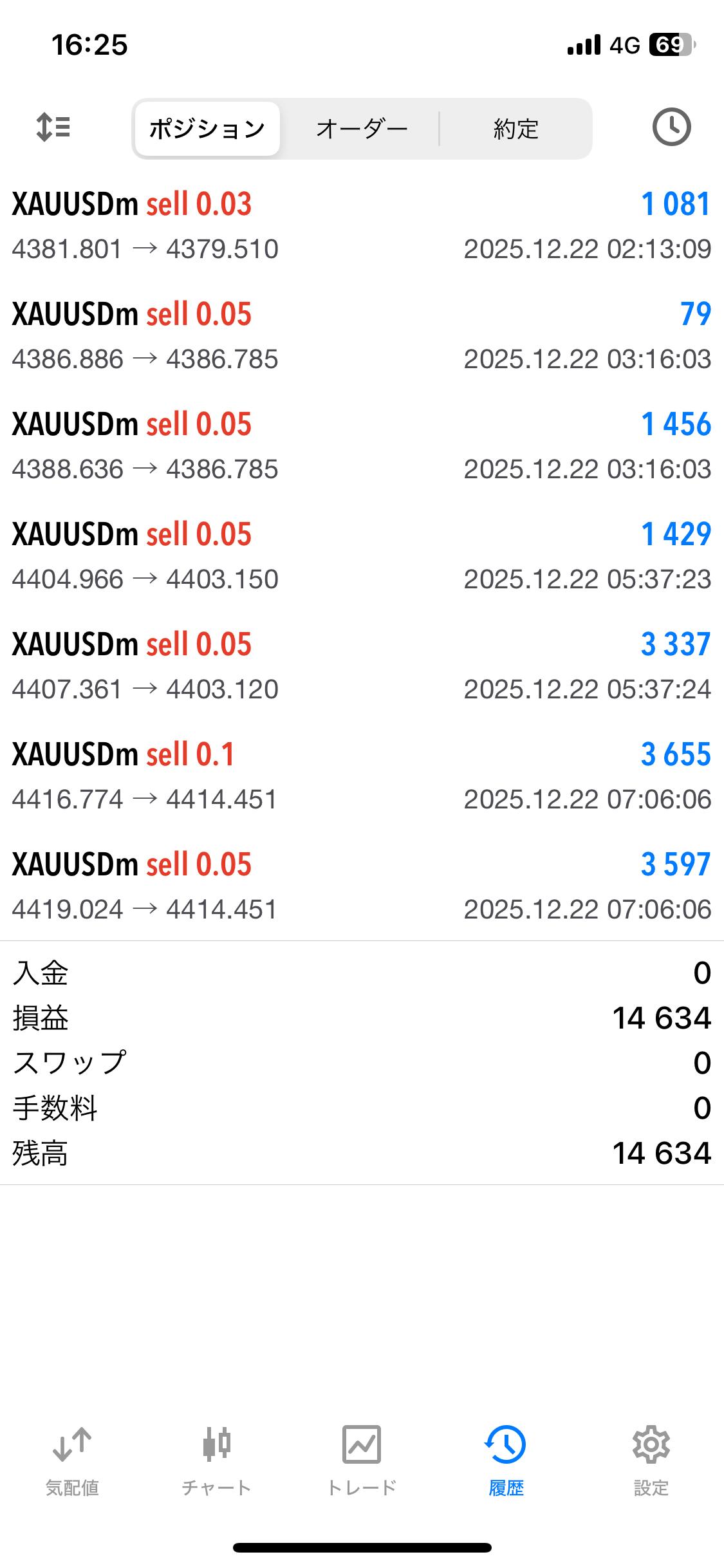Expand the sell 0.1 position with profit 3 655

click(362, 776)
